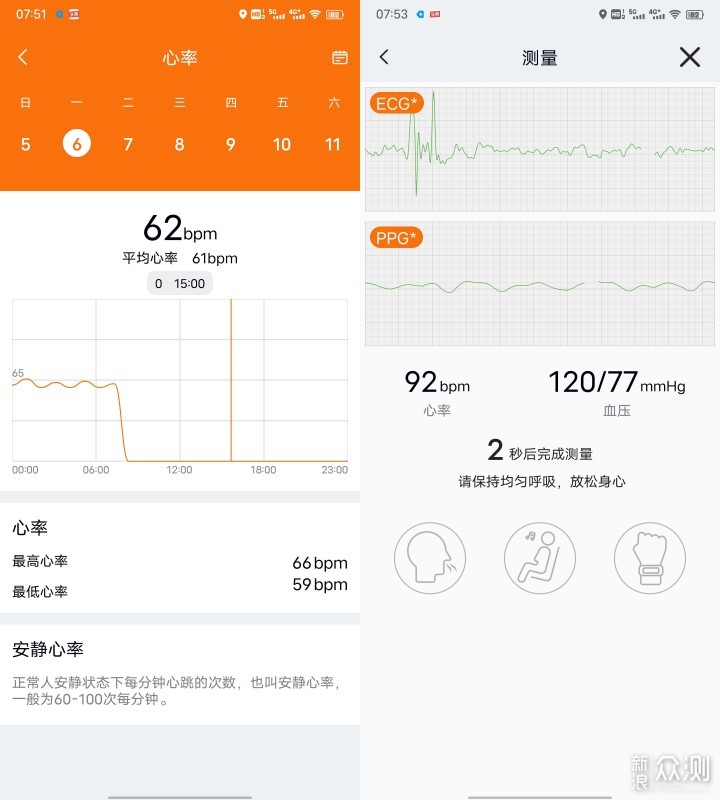The image size is (720, 800).
Task: Select date 10 in the week row
Action: pyautogui.click(x=282, y=145)
